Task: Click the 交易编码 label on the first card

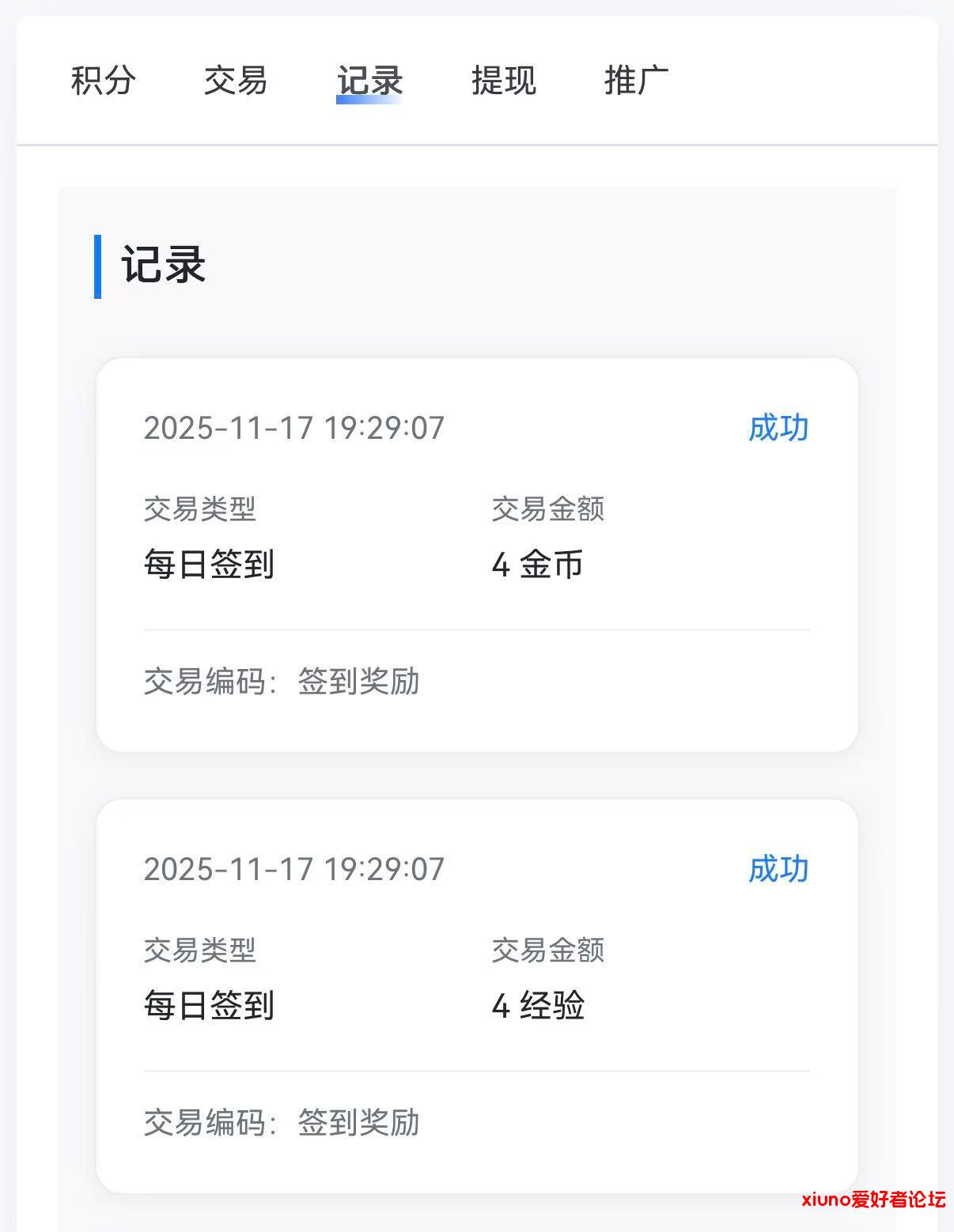Action: tap(207, 681)
